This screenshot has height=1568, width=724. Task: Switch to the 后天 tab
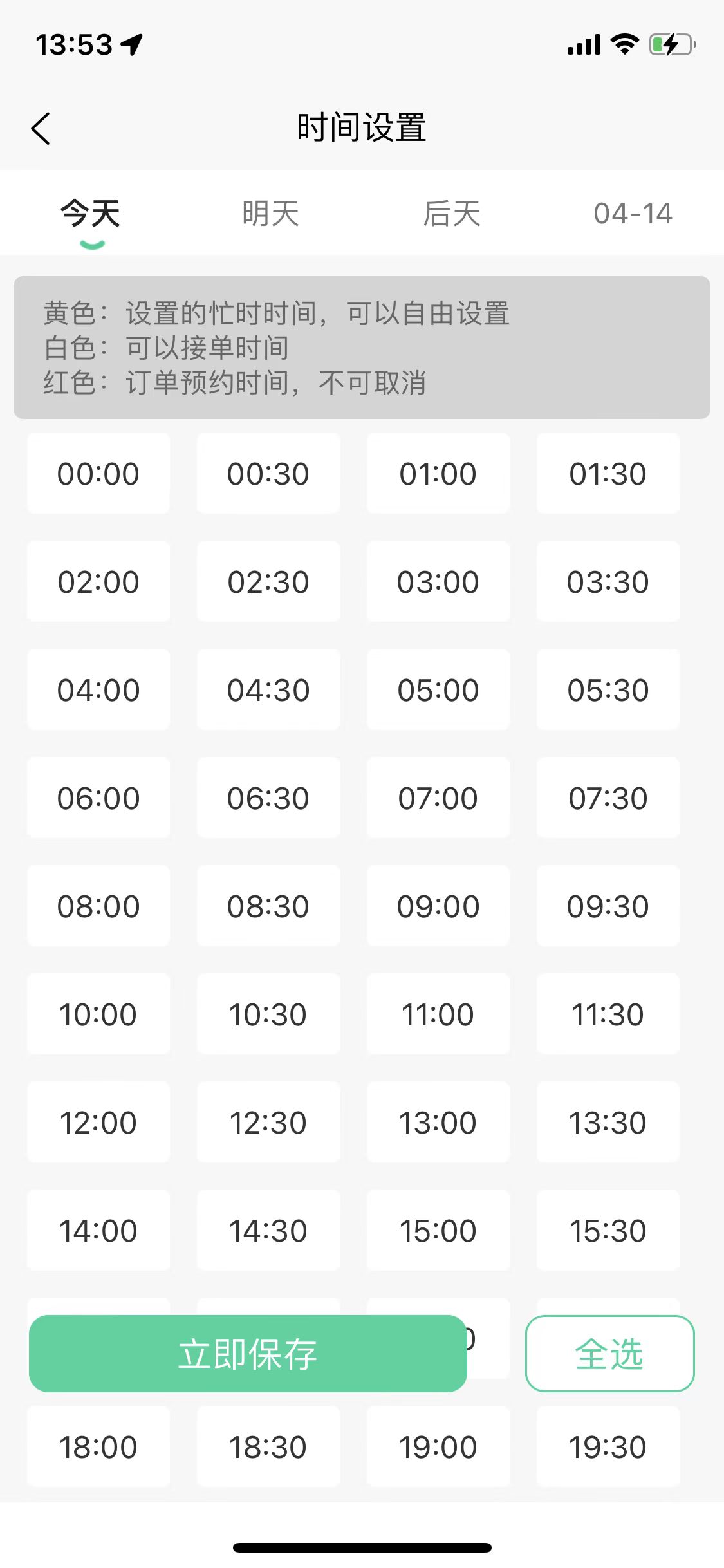(452, 213)
